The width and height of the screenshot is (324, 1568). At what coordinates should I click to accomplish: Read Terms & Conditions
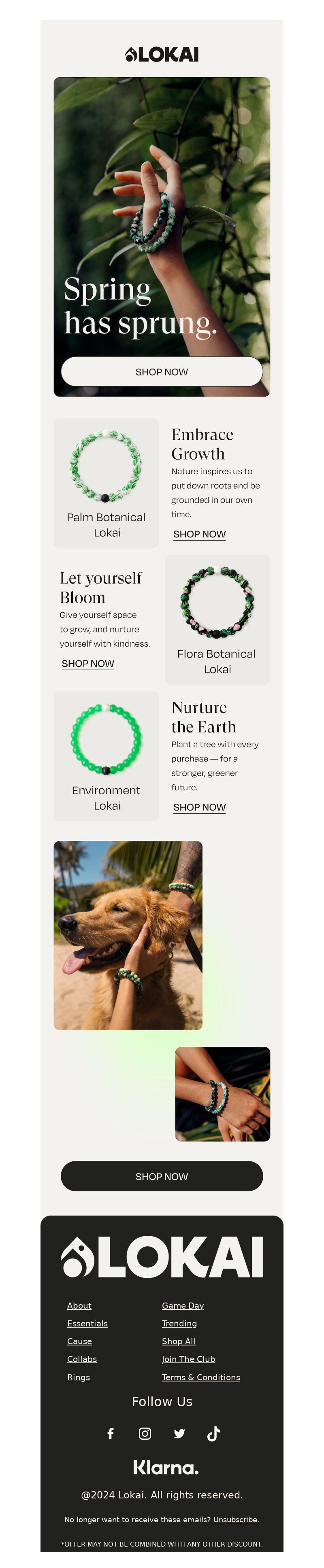(x=200, y=1377)
